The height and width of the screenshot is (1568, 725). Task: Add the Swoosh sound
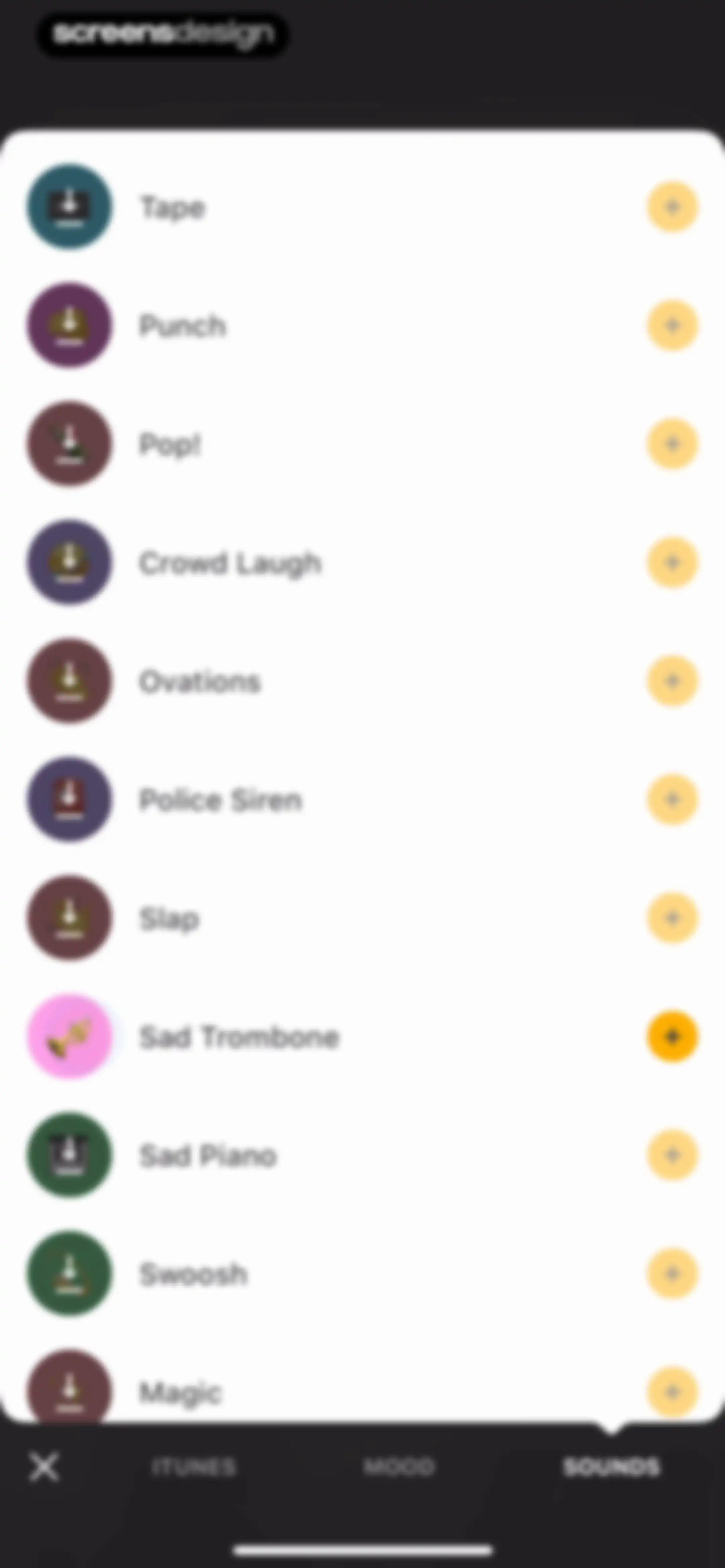point(672,1274)
